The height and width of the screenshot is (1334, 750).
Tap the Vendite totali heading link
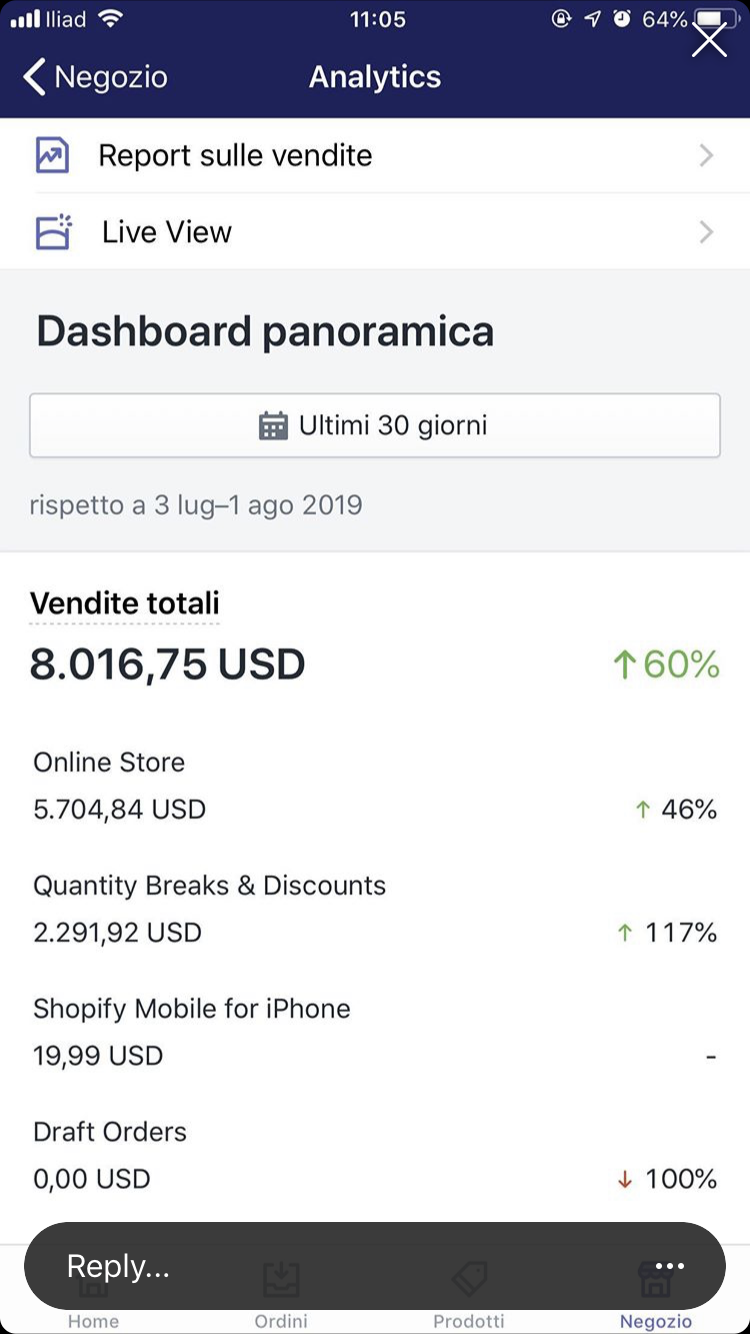coord(125,604)
